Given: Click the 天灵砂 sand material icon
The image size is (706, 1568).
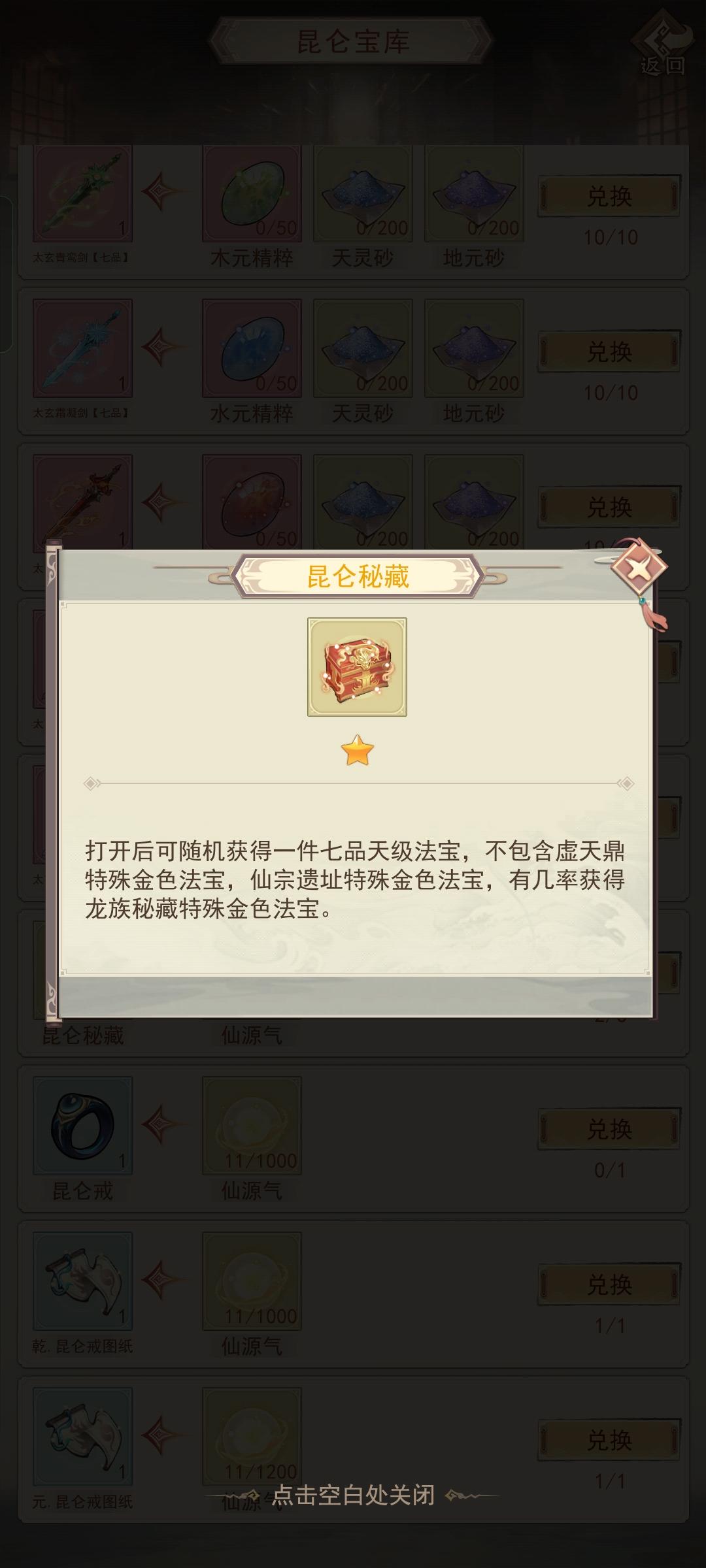Looking at the screenshot, I should pyautogui.click(x=361, y=193).
